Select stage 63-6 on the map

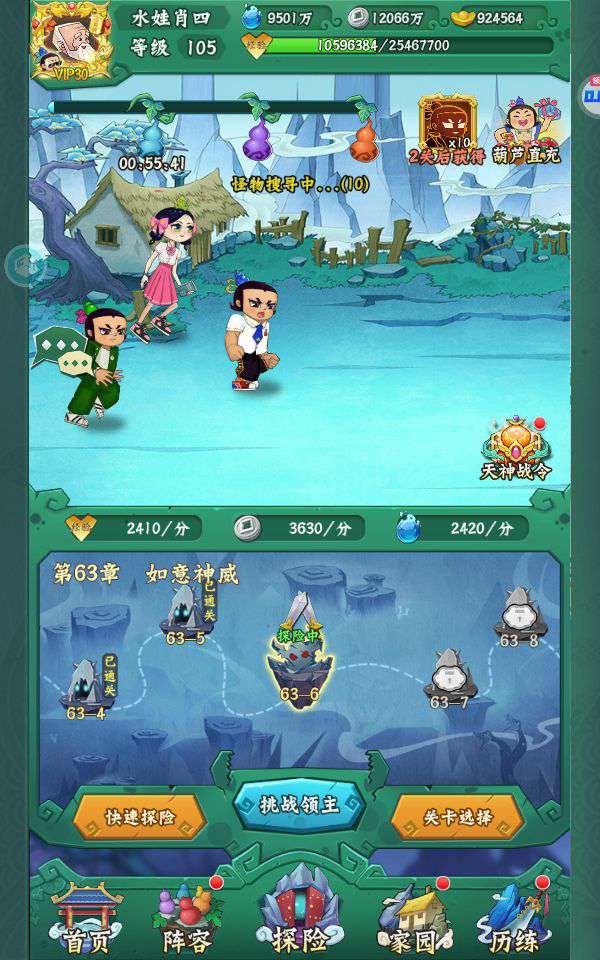(299, 653)
